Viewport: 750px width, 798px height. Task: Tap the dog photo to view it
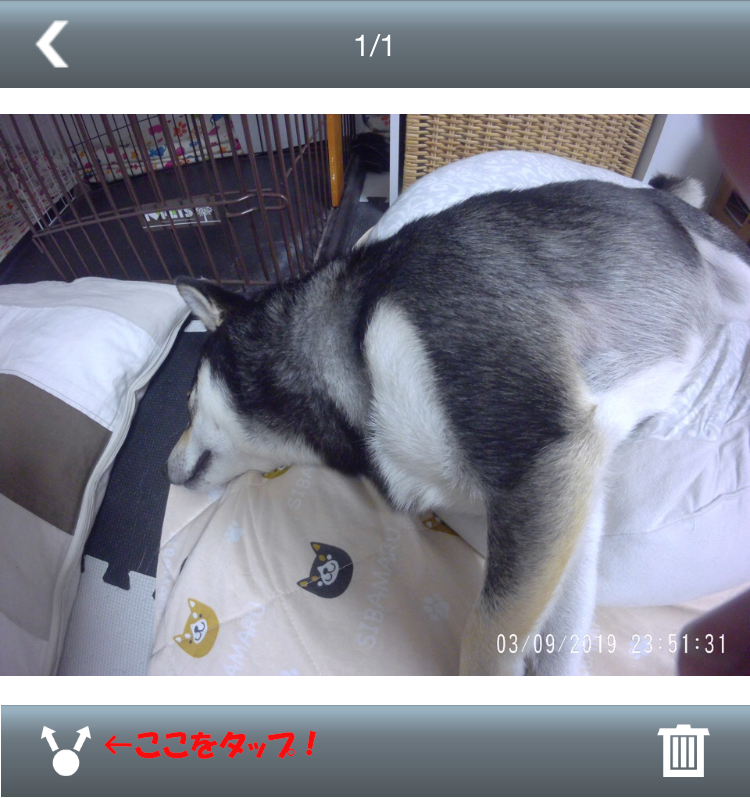coord(375,395)
